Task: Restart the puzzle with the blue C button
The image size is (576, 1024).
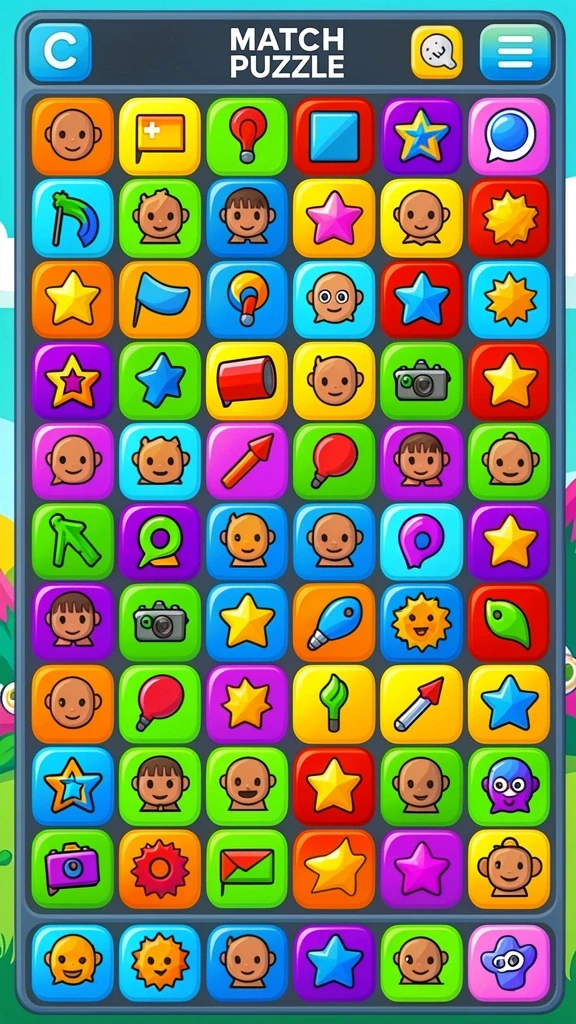Action: [x=60, y=52]
